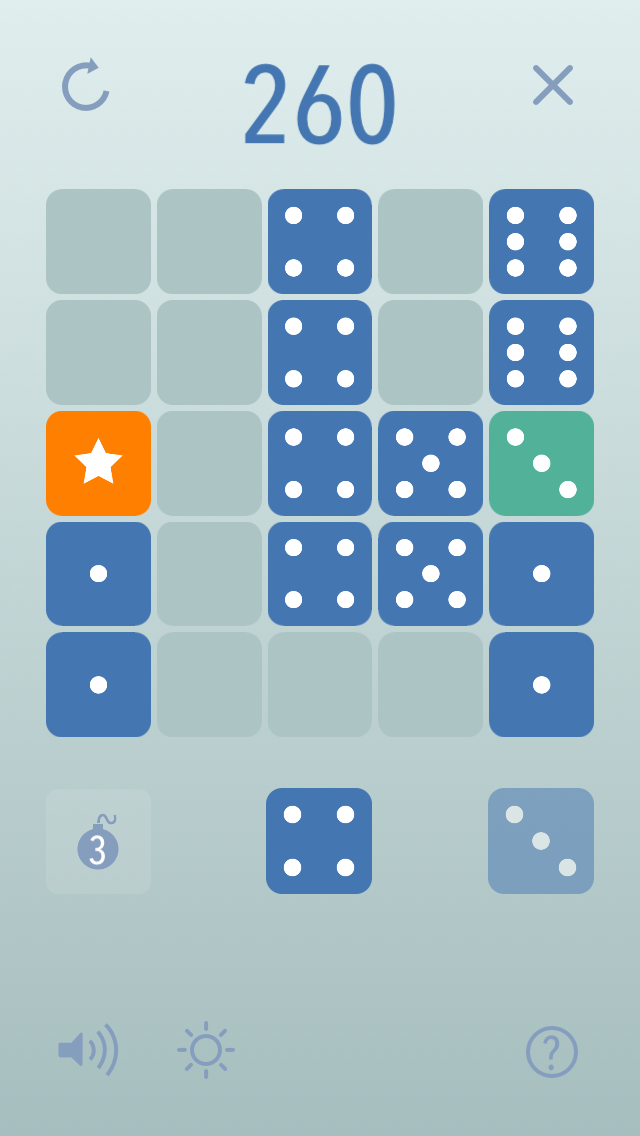Switch the brightness theme with sun icon
The width and height of the screenshot is (640, 1136).
tap(206, 1050)
